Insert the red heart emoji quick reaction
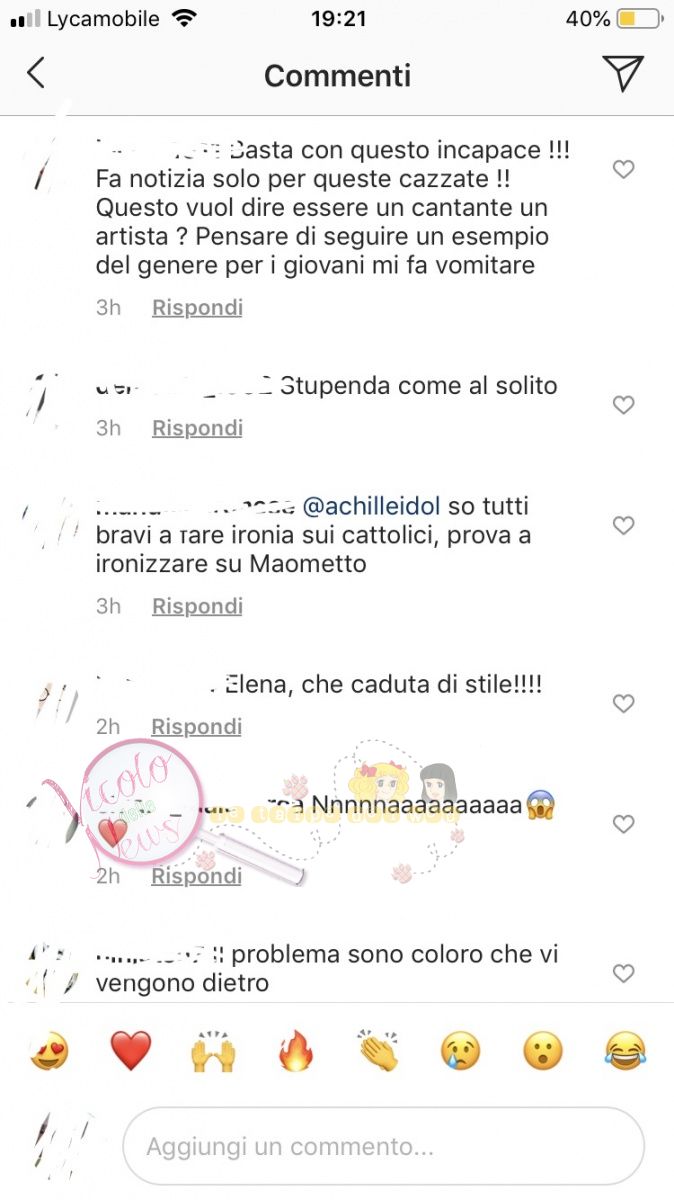The height and width of the screenshot is (1200, 674). click(x=130, y=1051)
